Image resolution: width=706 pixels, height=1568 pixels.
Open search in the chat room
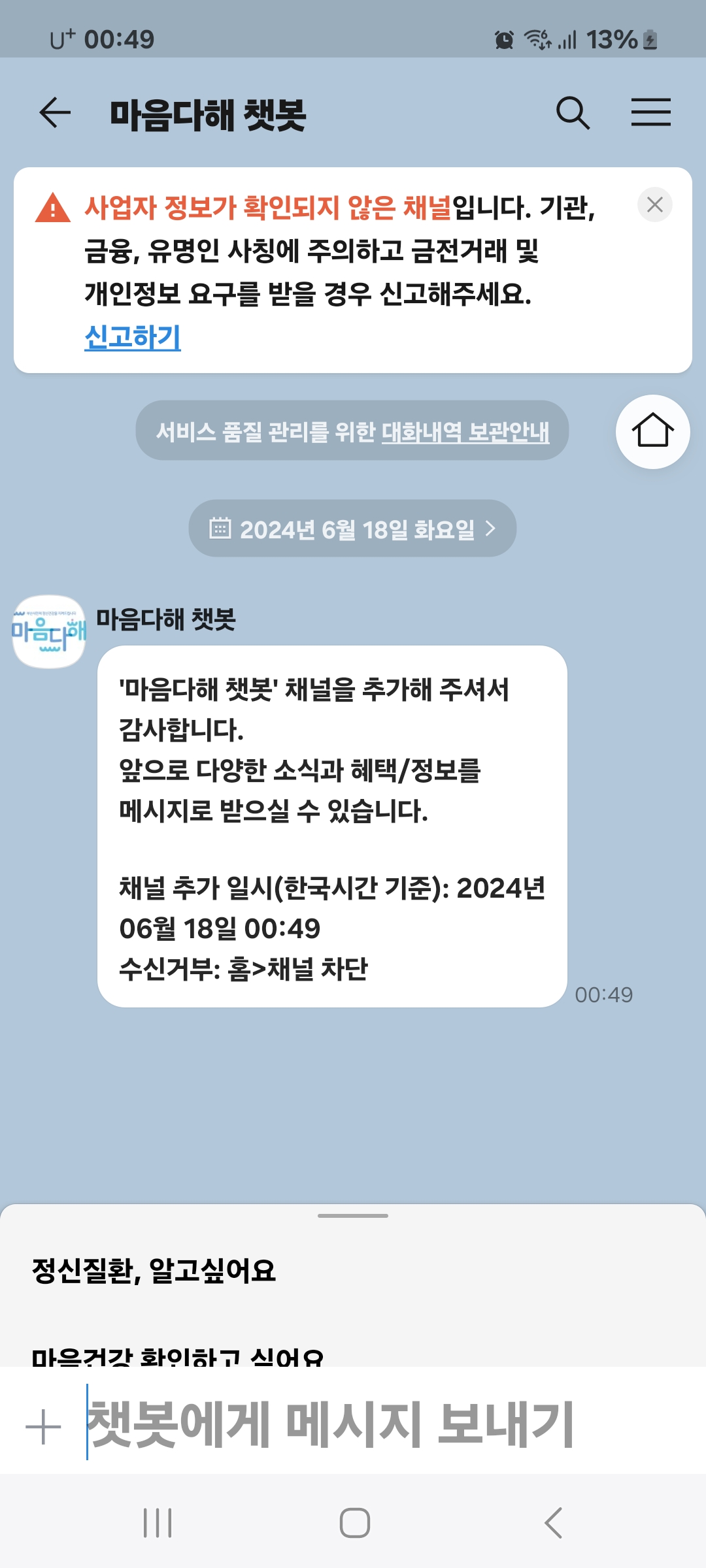point(573,113)
